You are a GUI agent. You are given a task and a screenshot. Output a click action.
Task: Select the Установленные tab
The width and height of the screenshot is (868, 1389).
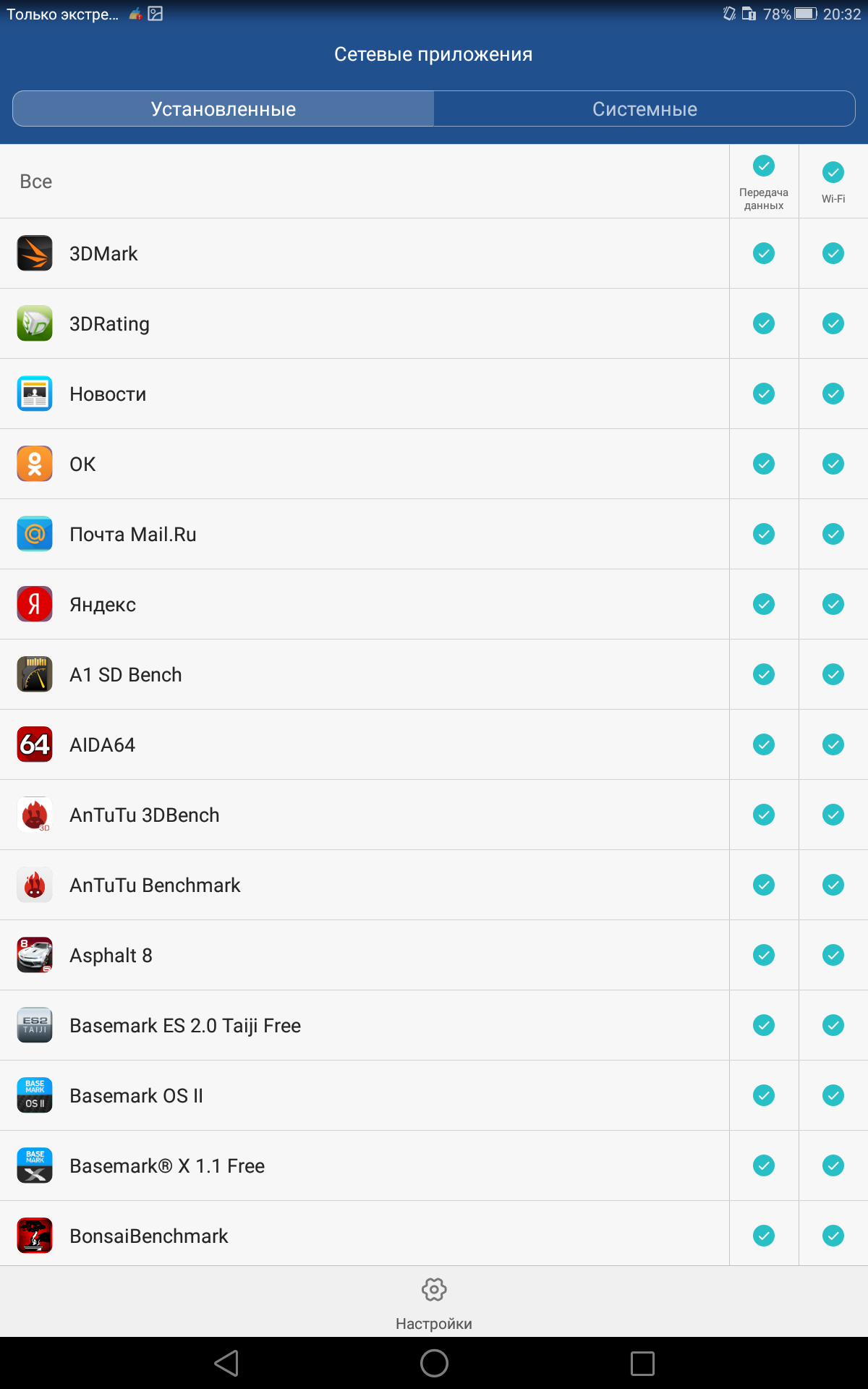(224, 109)
